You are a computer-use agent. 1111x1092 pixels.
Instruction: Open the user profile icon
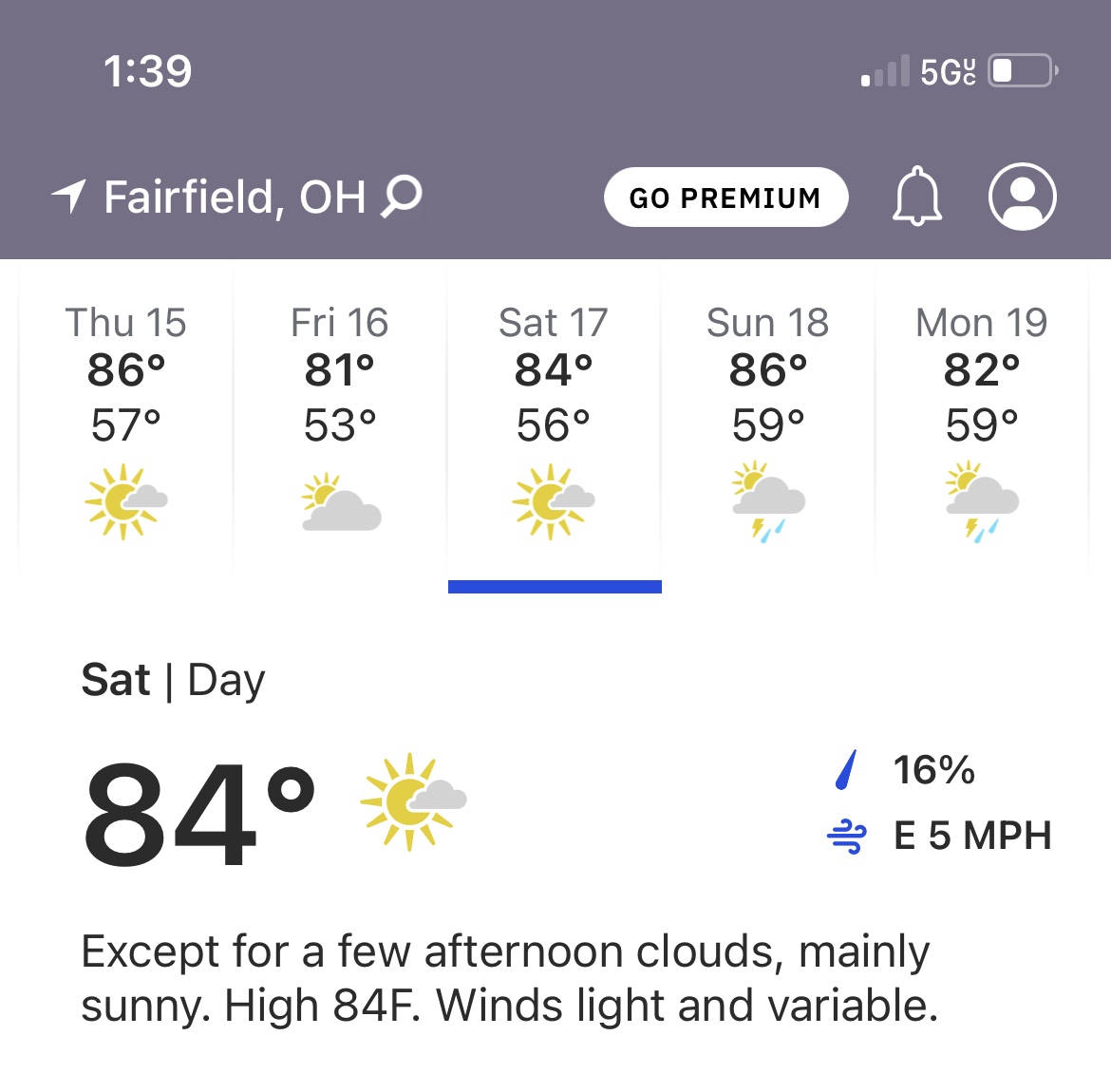[x=1022, y=197]
